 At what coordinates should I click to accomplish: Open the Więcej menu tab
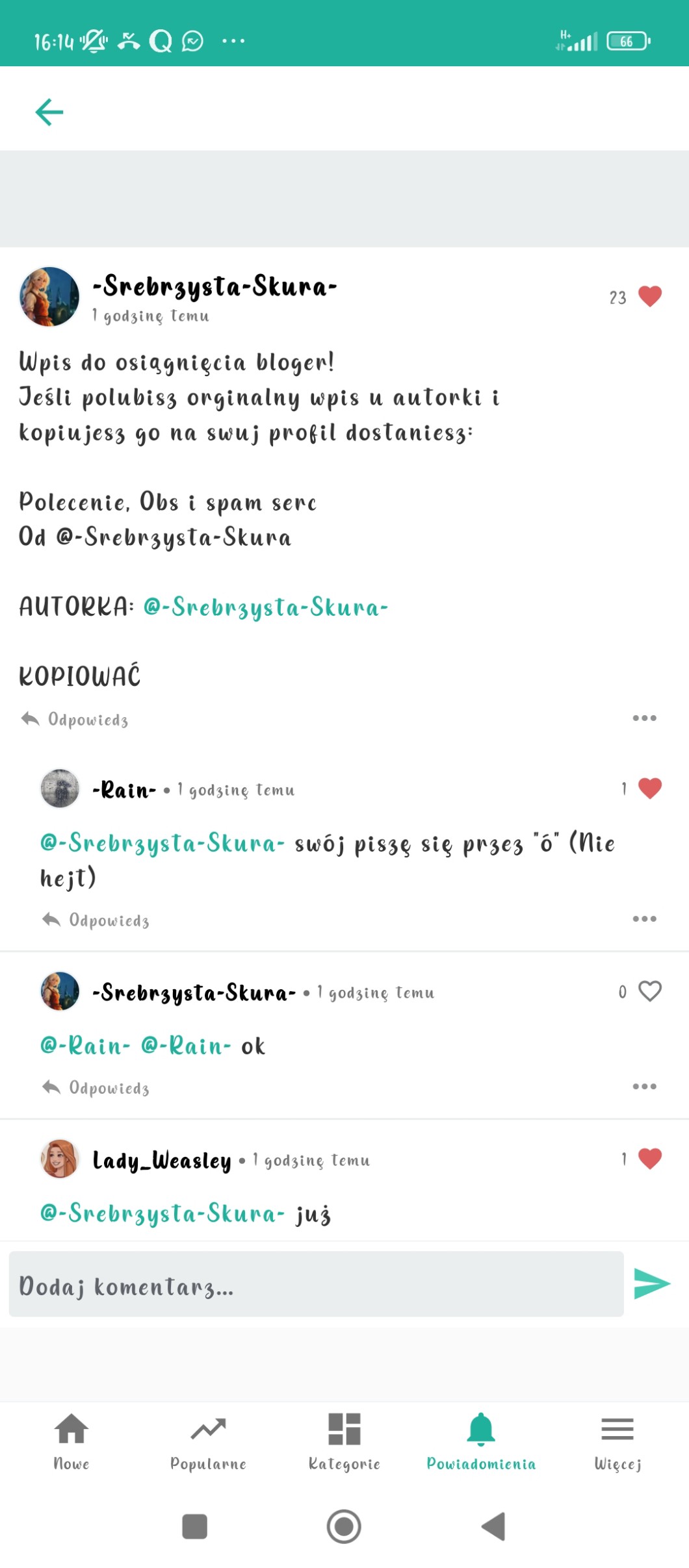(x=617, y=1442)
